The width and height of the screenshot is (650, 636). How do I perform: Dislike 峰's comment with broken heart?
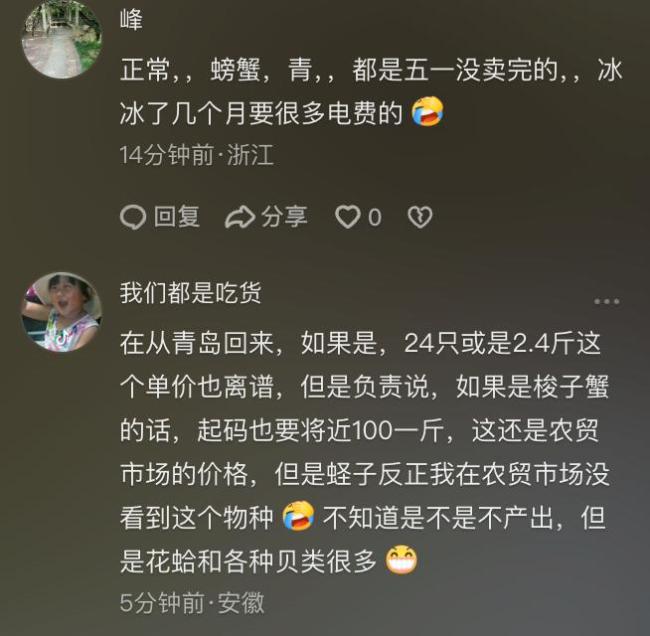pyautogui.click(x=419, y=216)
